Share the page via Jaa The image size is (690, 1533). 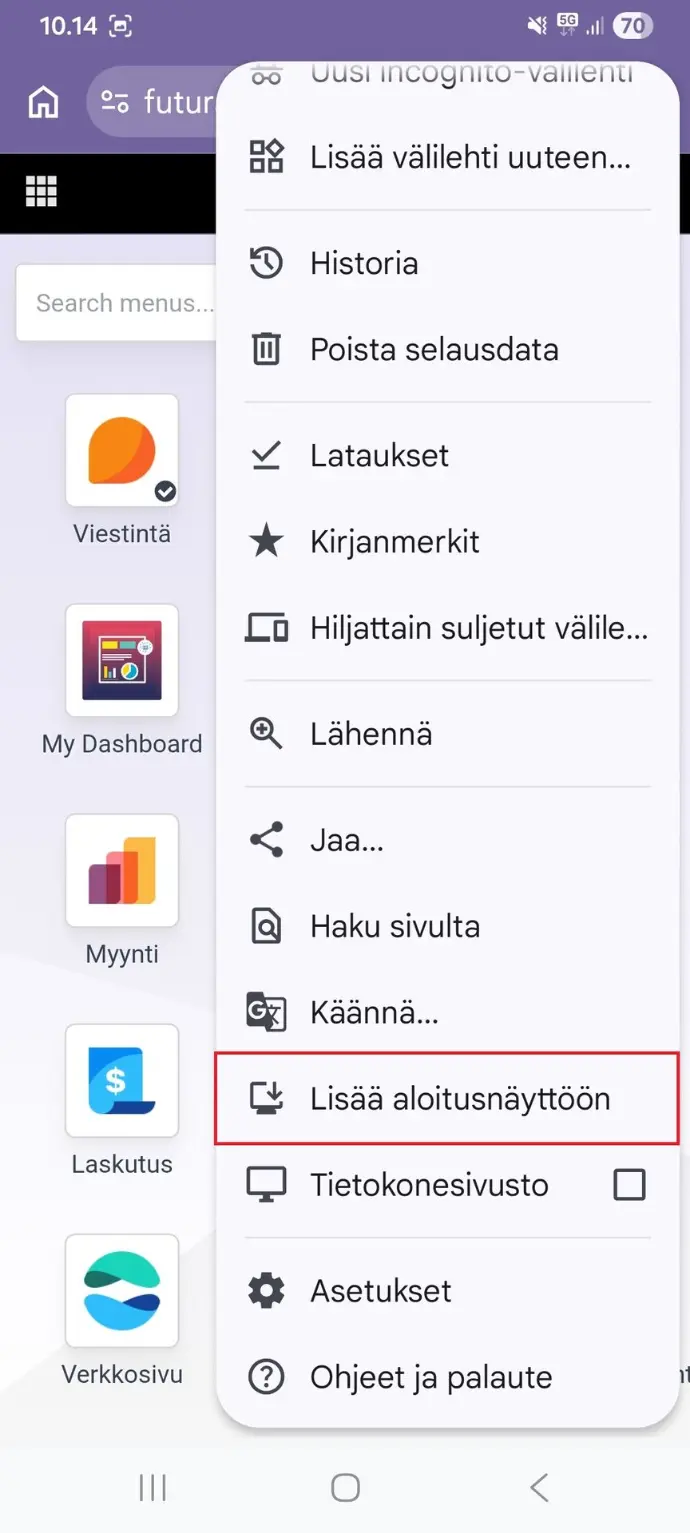(x=346, y=840)
